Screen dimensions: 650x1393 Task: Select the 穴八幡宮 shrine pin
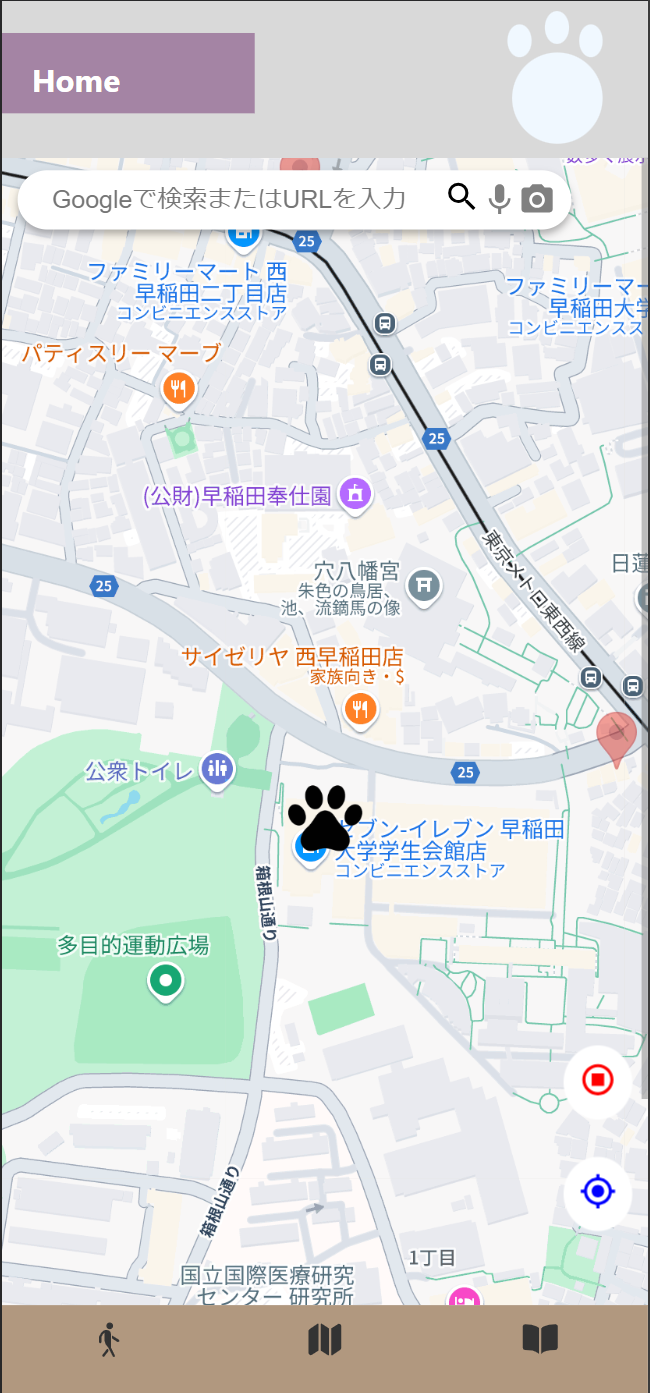pos(424,584)
